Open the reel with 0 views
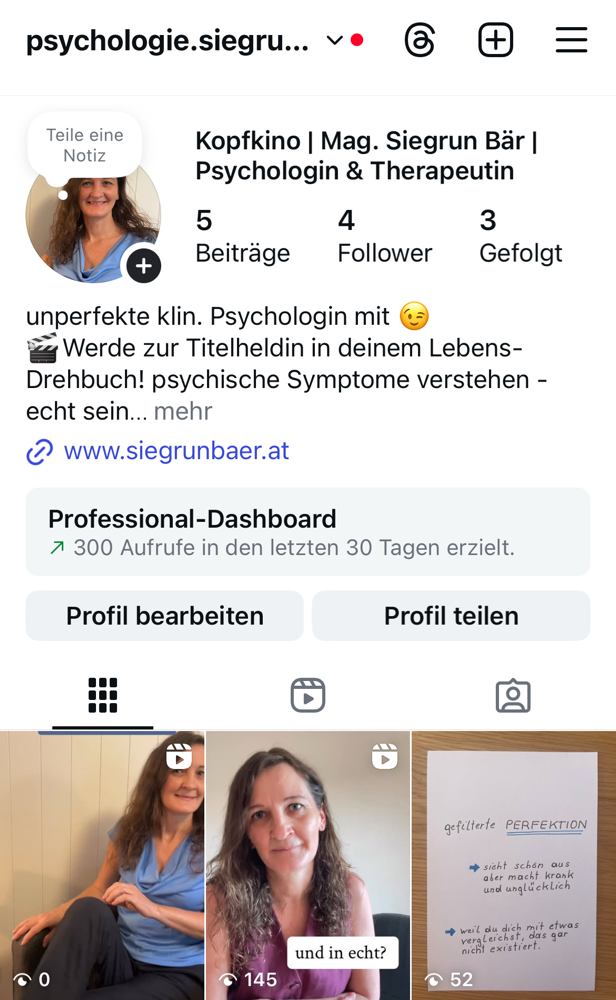616x1000 pixels. click(x=103, y=866)
